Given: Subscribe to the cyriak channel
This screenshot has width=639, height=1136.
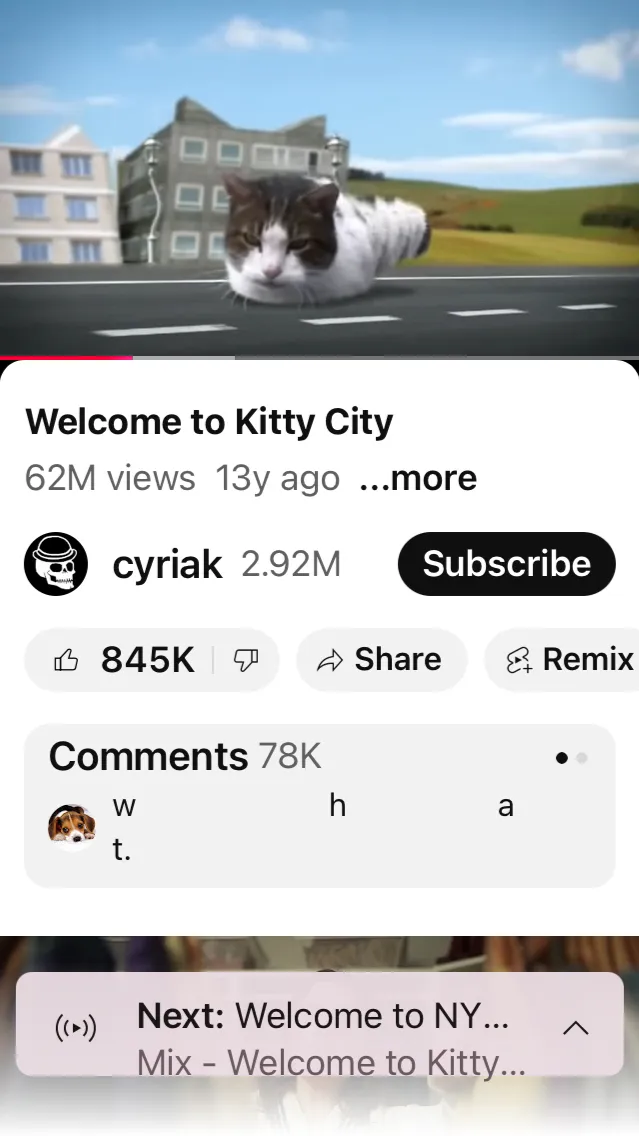Looking at the screenshot, I should point(506,564).
